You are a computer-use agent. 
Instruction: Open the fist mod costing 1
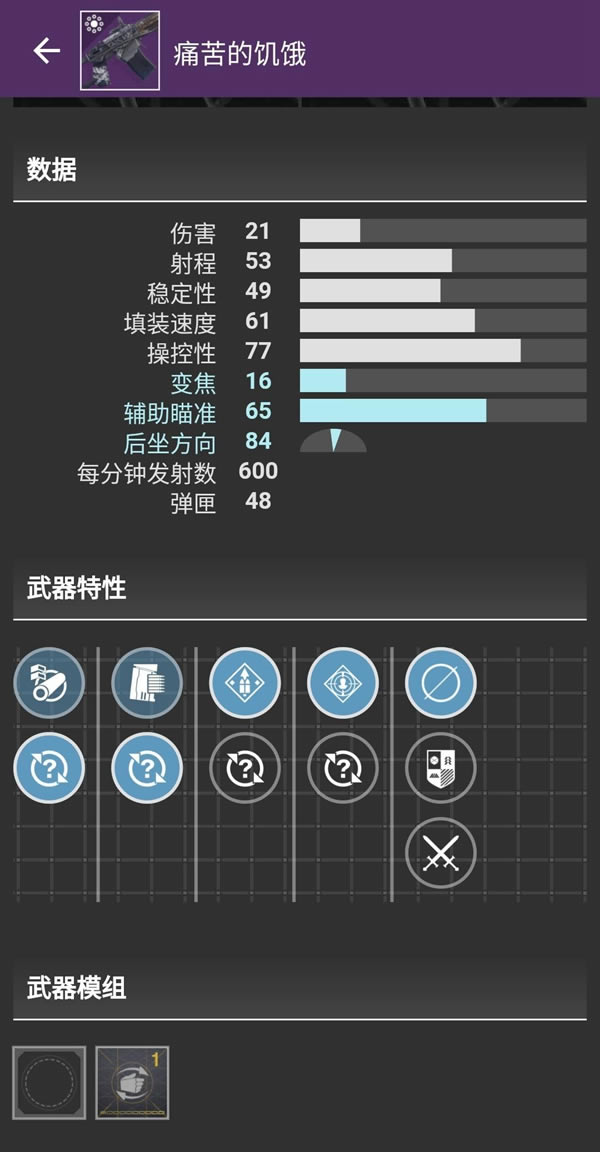coord(132,1082)
